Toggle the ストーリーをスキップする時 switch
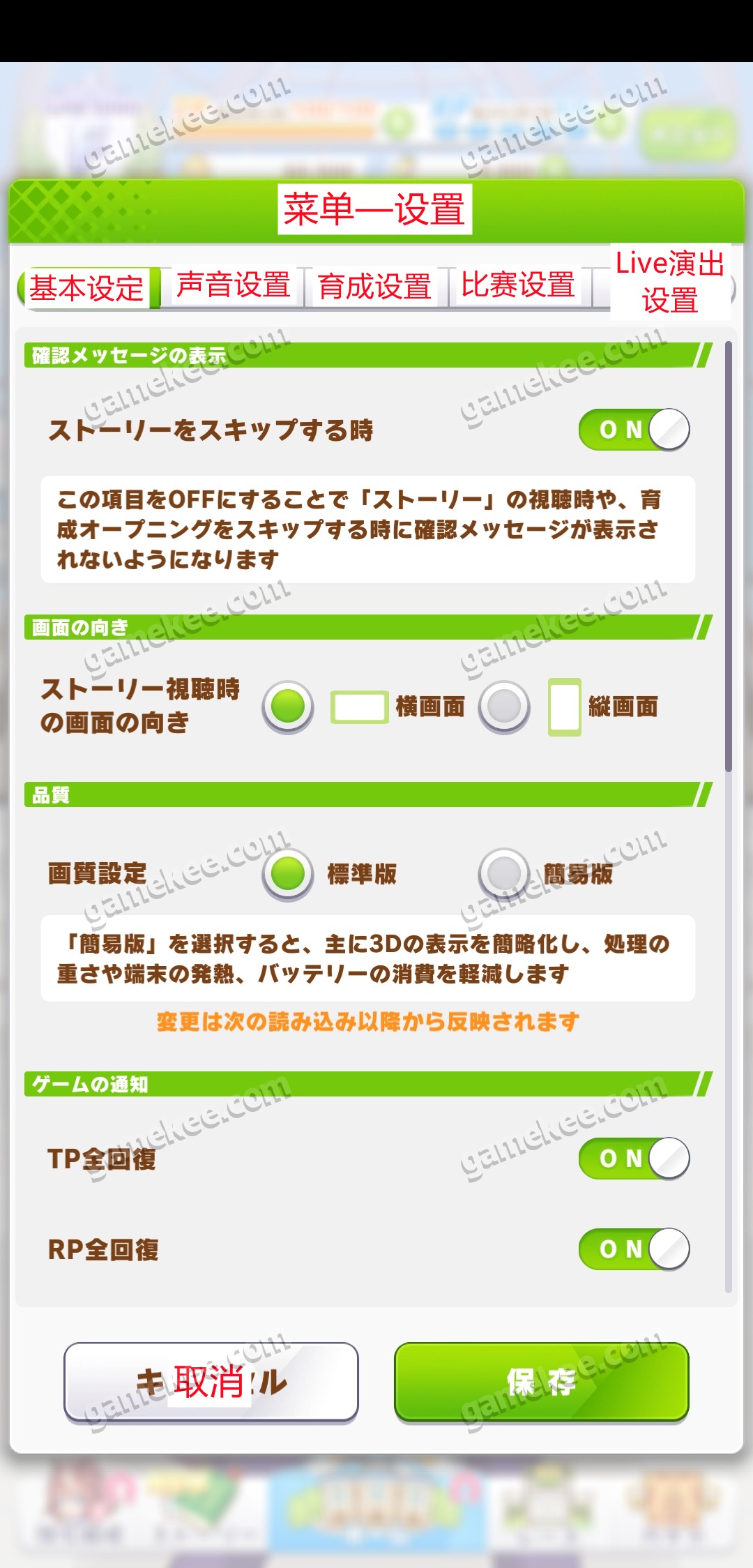The height and width of the screenshot is (1568, 753). [x=634, y=430]
